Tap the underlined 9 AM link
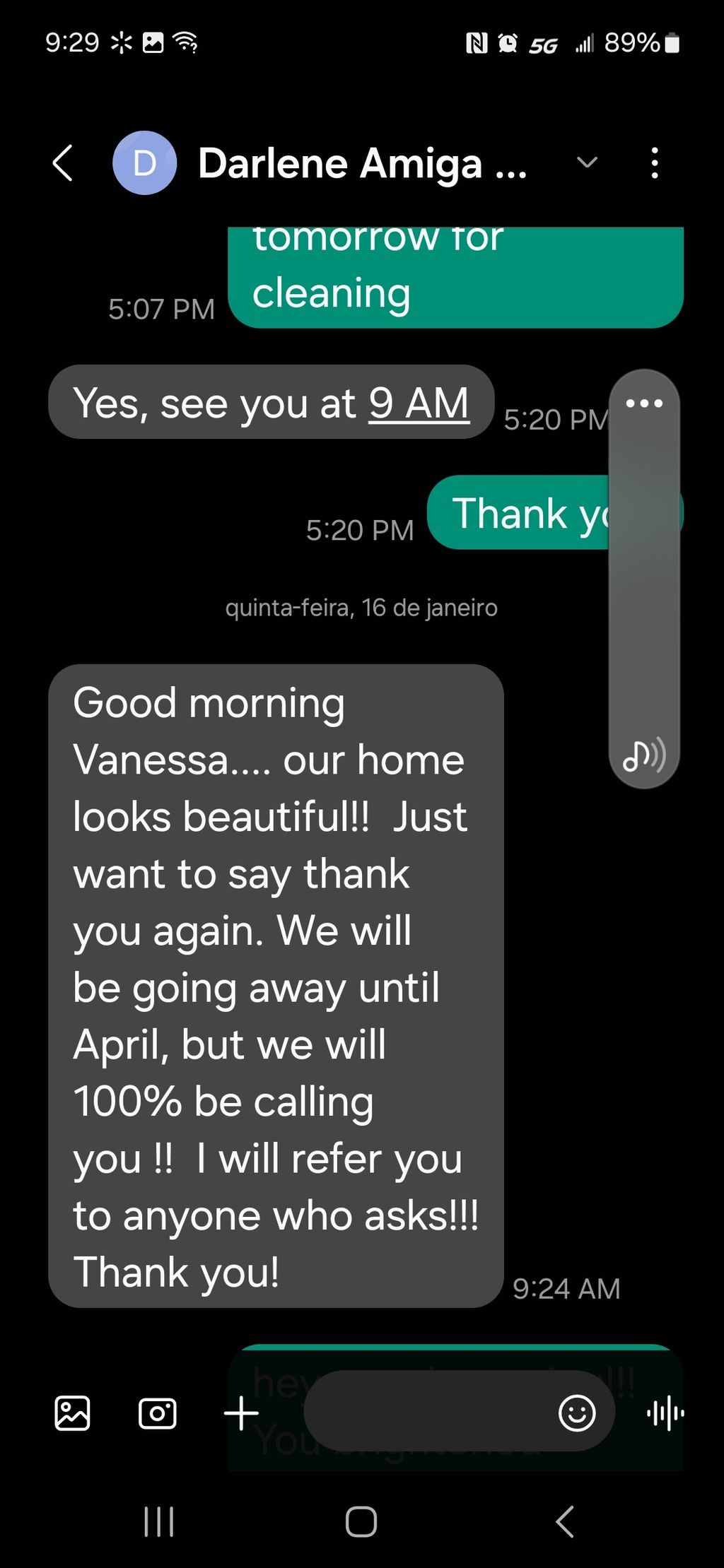This screenshot has width=724, height=1568. pyautogui.click(x=419, y=403)
